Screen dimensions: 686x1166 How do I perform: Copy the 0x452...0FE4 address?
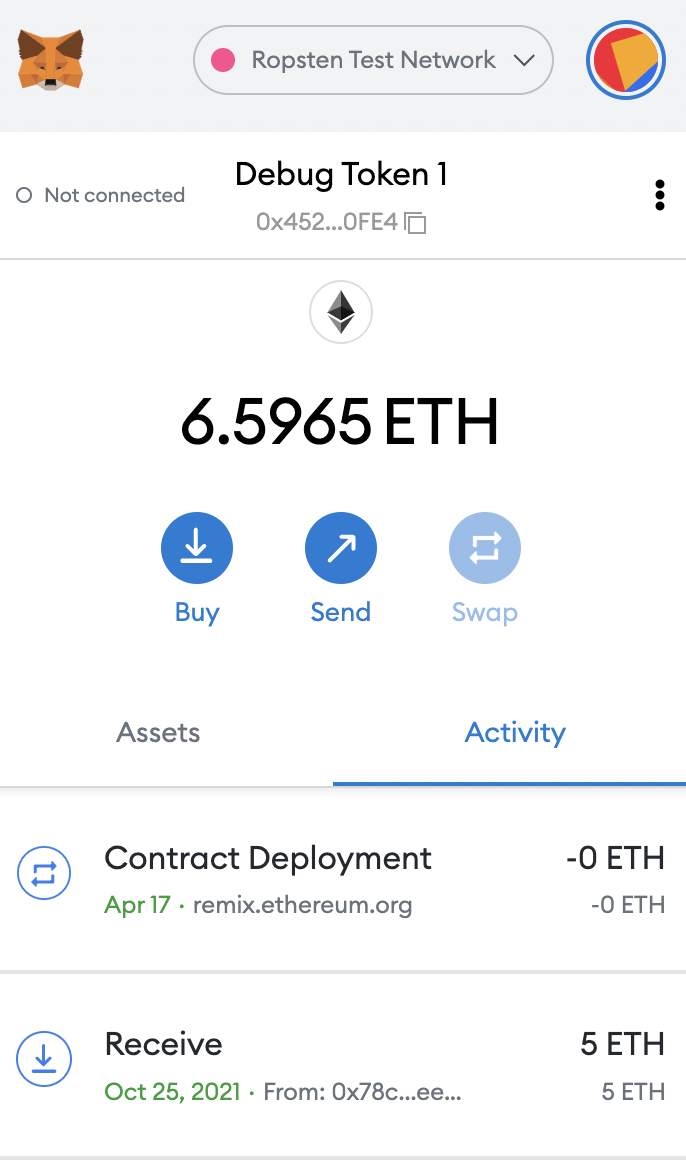416,223
